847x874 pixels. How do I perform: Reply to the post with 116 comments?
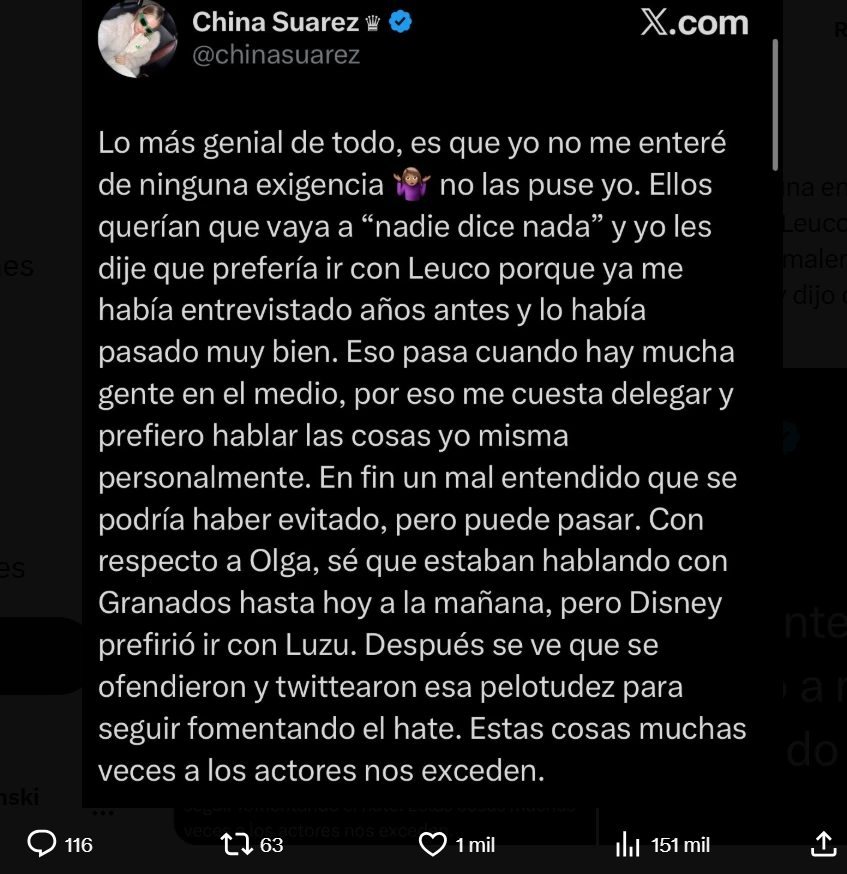42,845
